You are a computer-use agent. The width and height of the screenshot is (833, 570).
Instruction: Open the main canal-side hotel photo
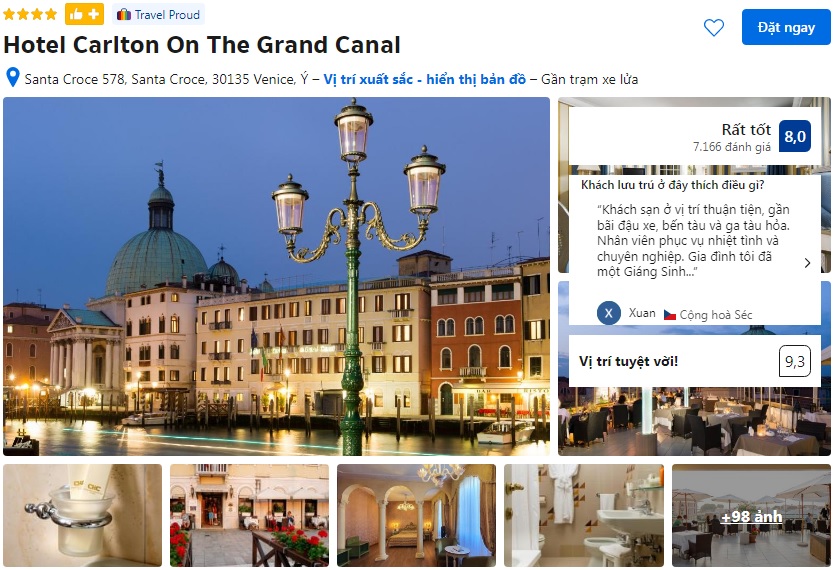[x=276, y=276]
